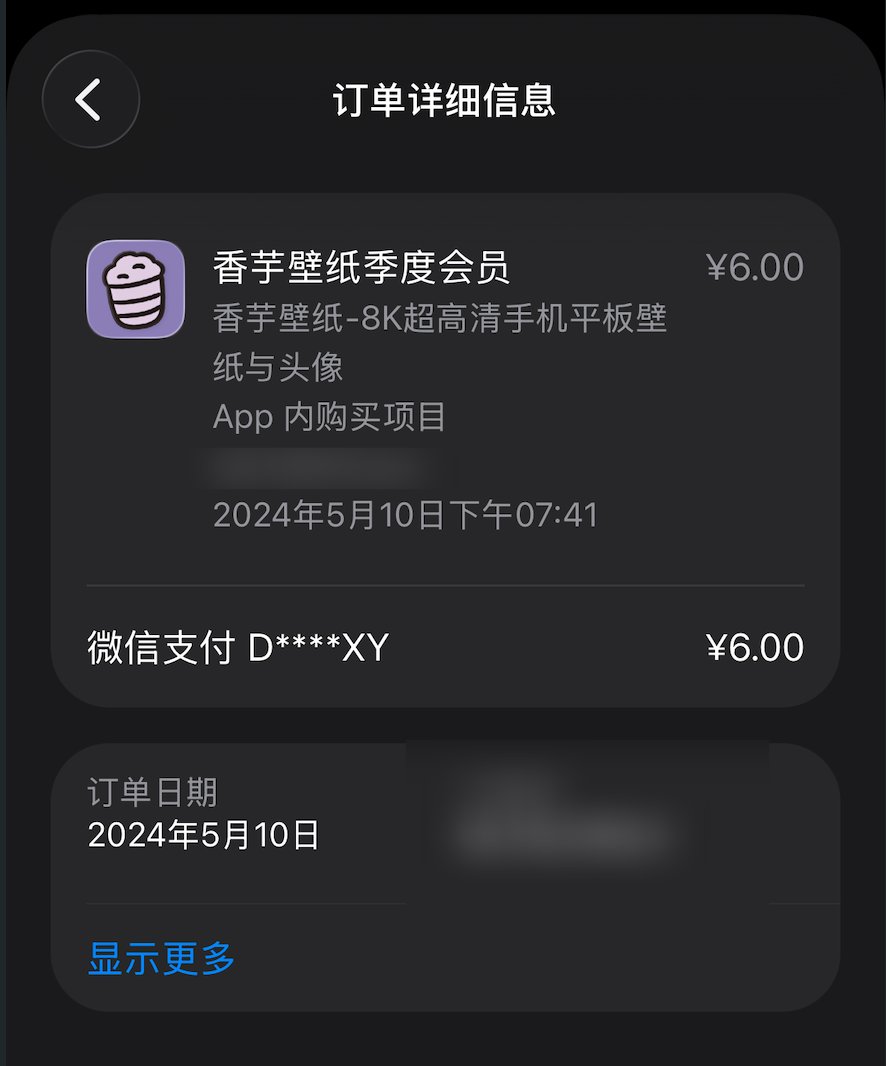Select the ¥6.00 total amount
Image resolution: width=886 pixels, height=1066 pixels.
(755, 647)
